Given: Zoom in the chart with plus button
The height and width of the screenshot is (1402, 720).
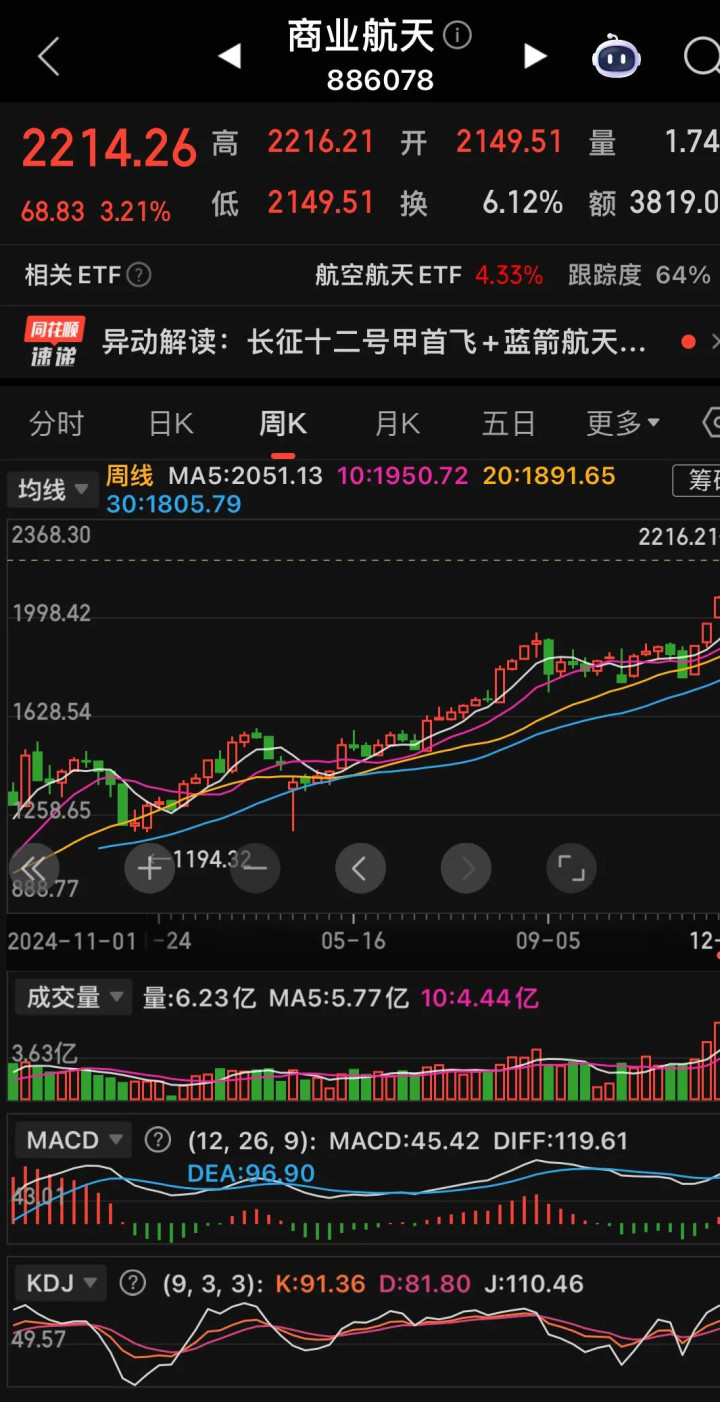Looking at the screenshot, I should point(150,868).
